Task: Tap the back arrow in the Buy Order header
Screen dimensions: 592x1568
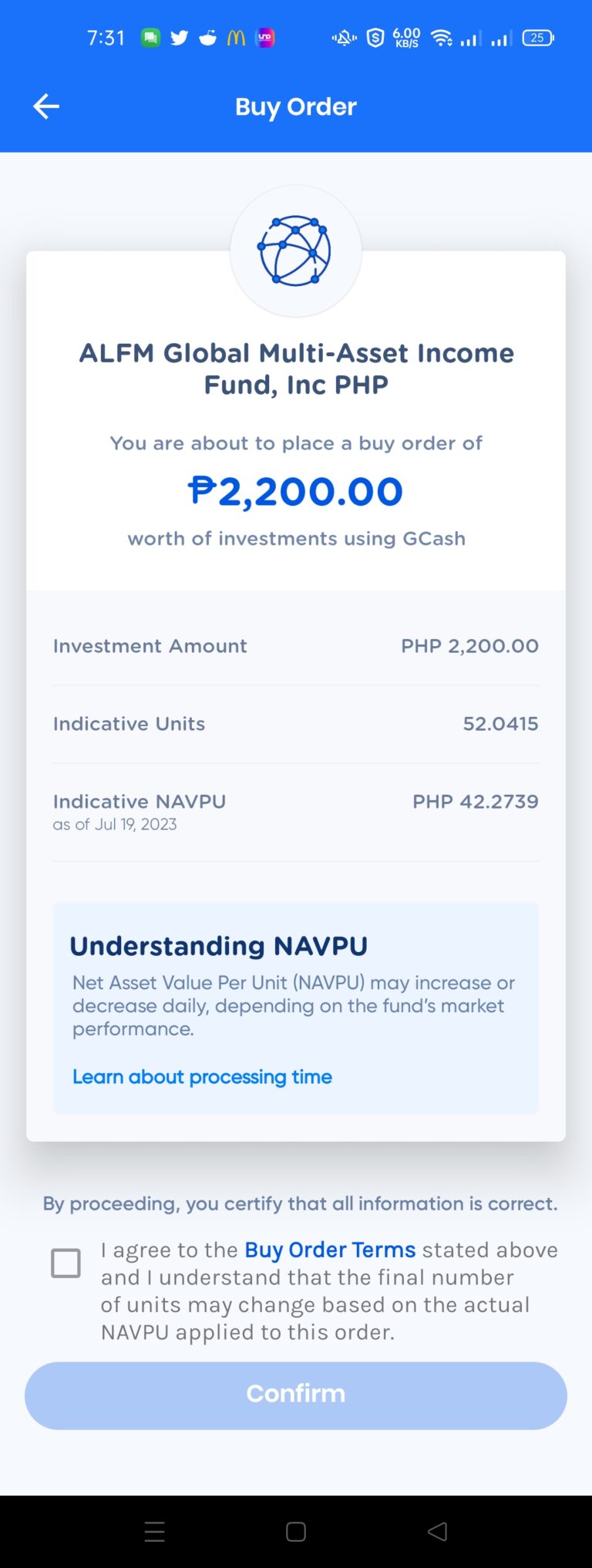Action: click(45, 106)
